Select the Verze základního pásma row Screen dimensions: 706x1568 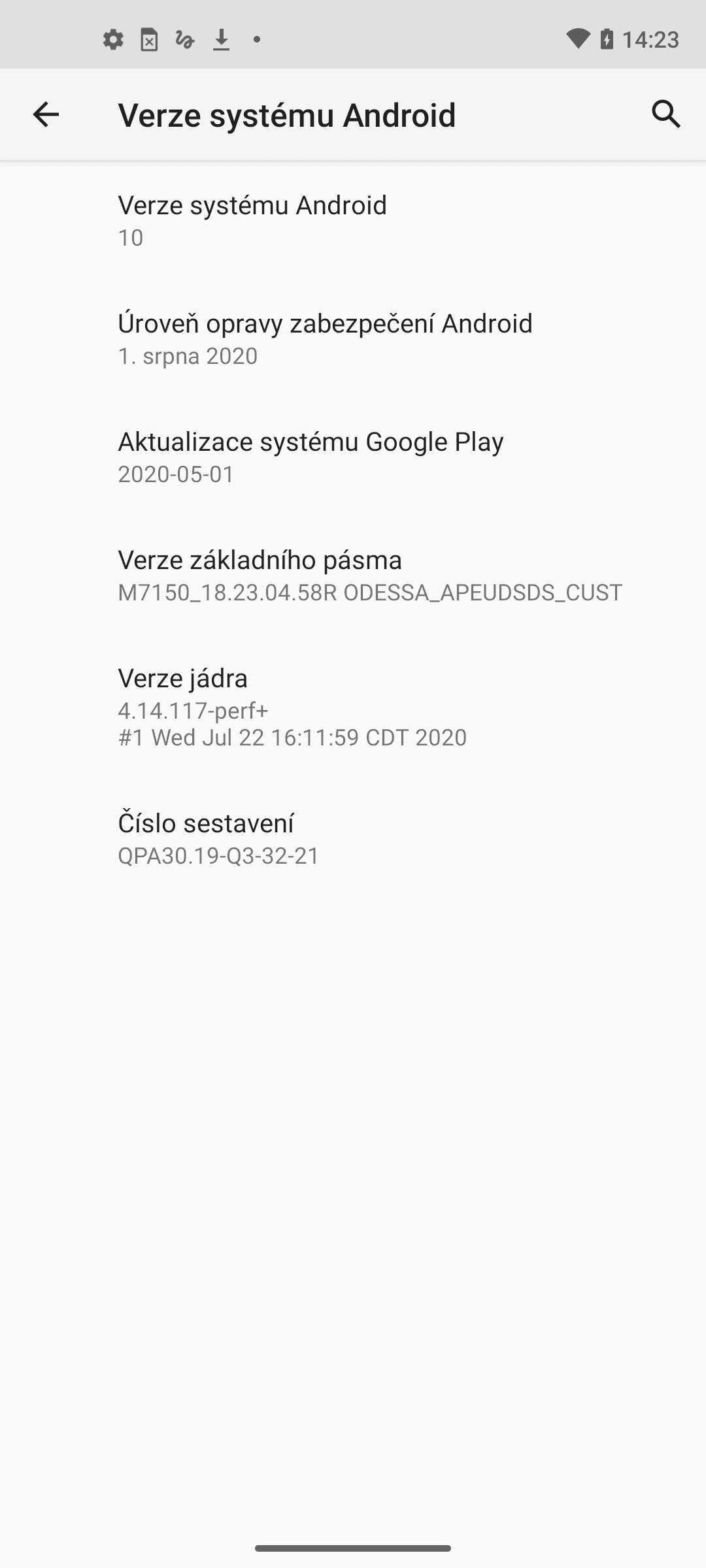353,575
